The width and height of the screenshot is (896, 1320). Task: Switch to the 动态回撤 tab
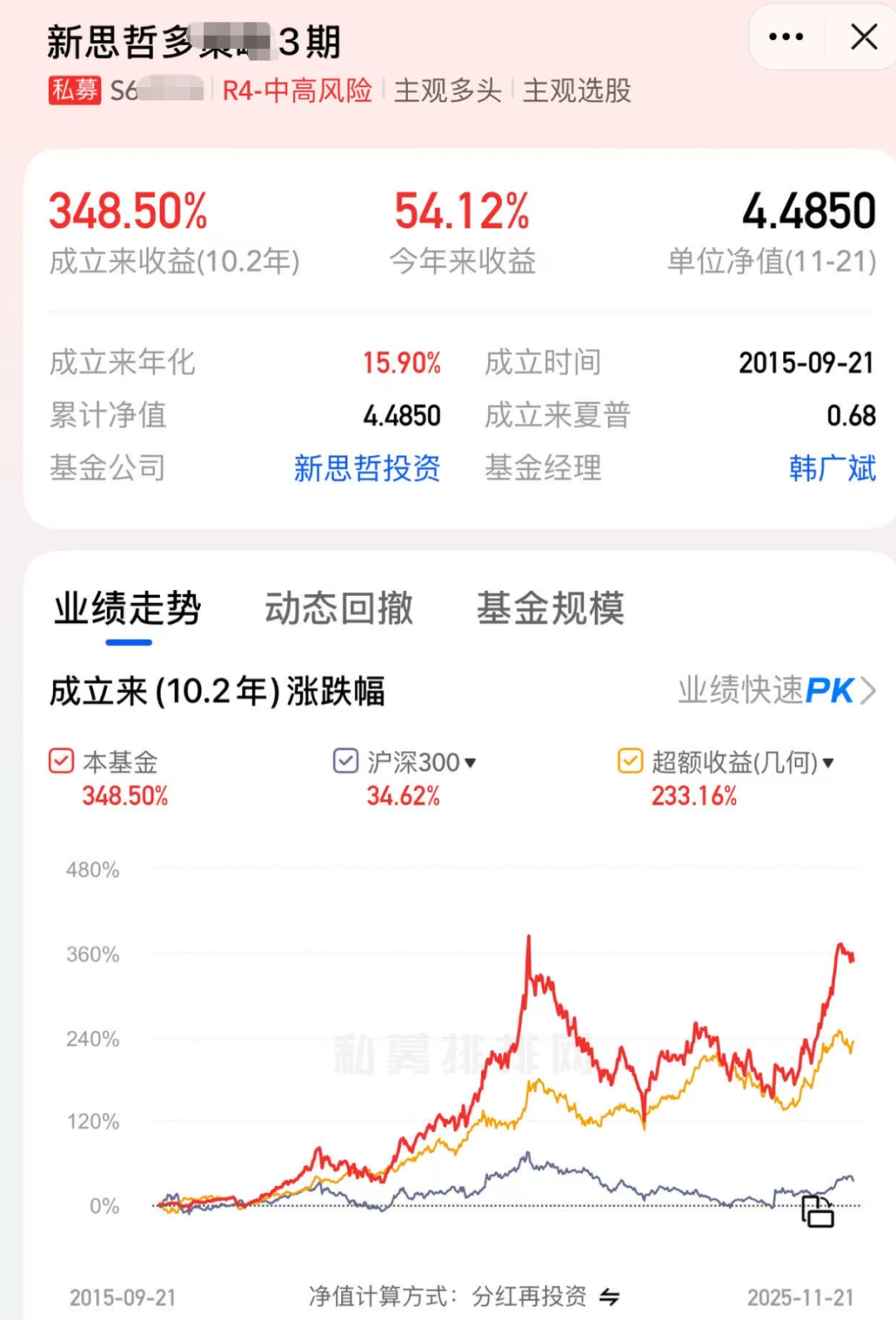tap(338, 609)
